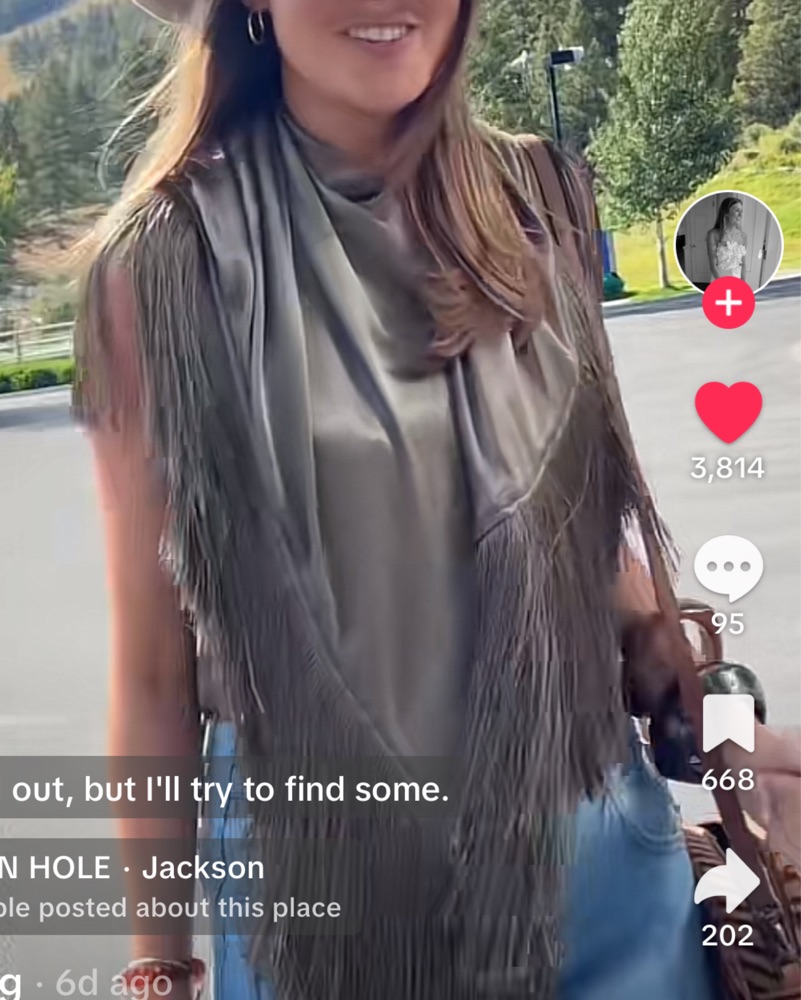Like this video with the heart icon
The height and width of the screenshot is (1000, 801).
coord(728,411)
